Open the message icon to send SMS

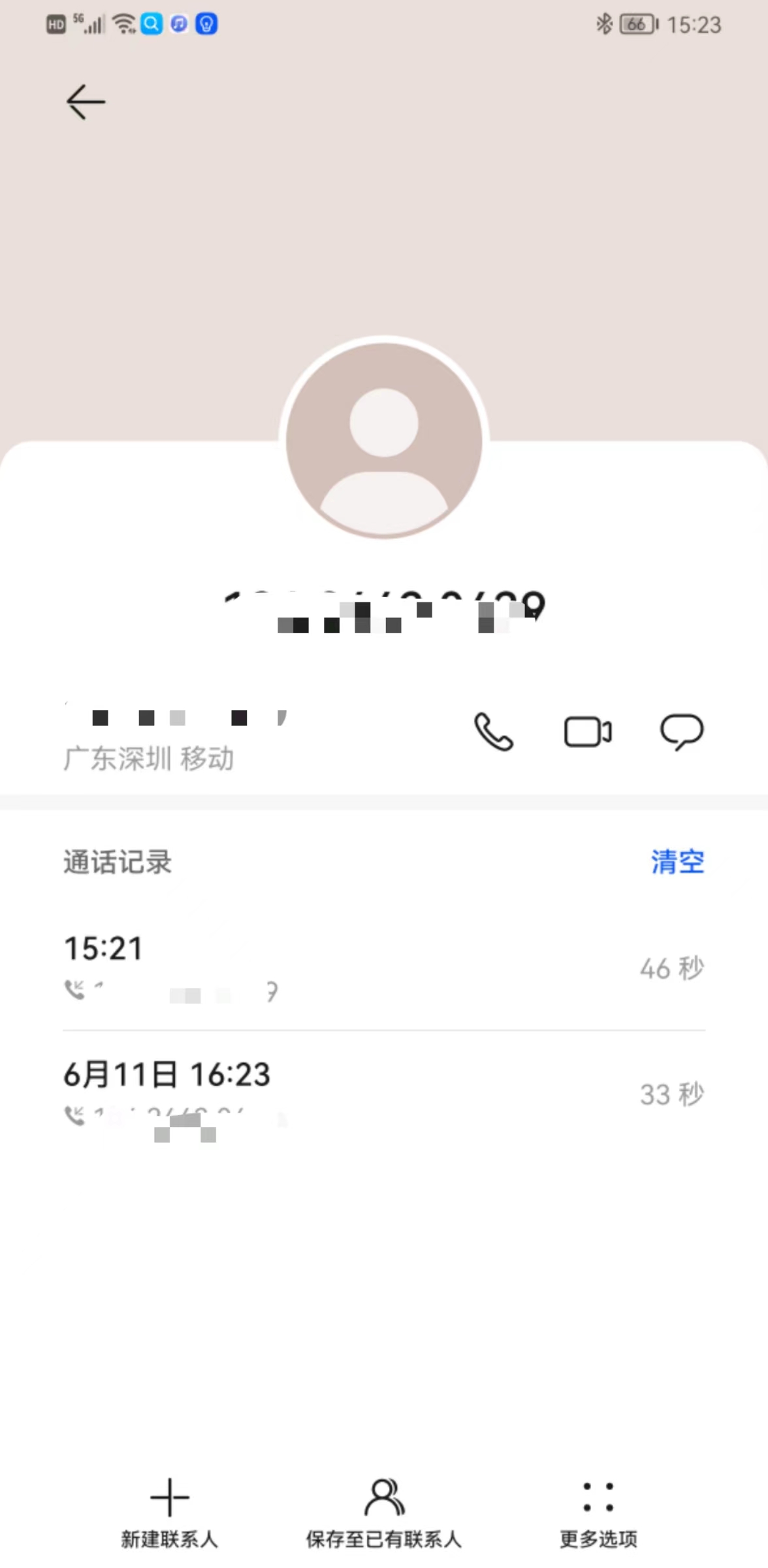click(x=682, y=732)
